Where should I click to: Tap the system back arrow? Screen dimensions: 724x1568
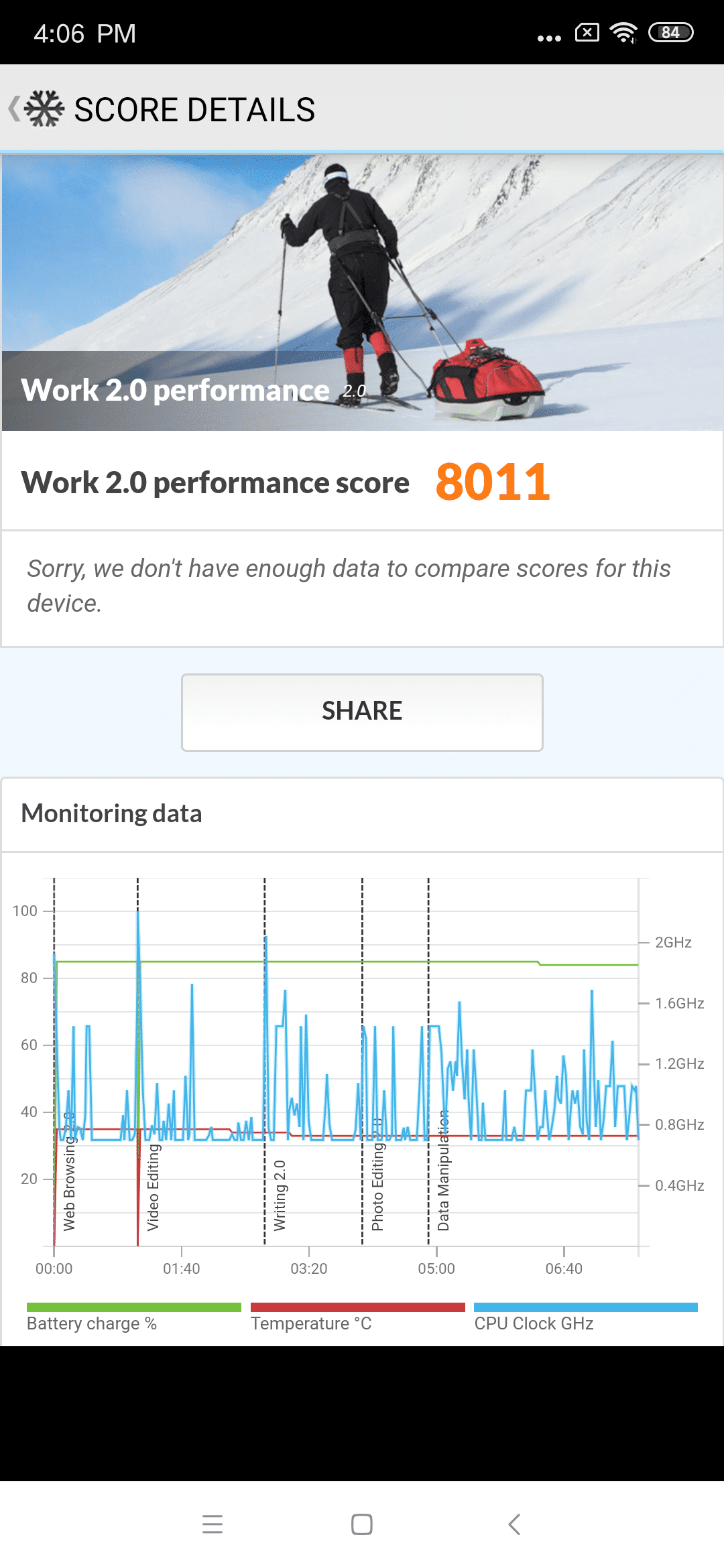(x=514, y=1524)
